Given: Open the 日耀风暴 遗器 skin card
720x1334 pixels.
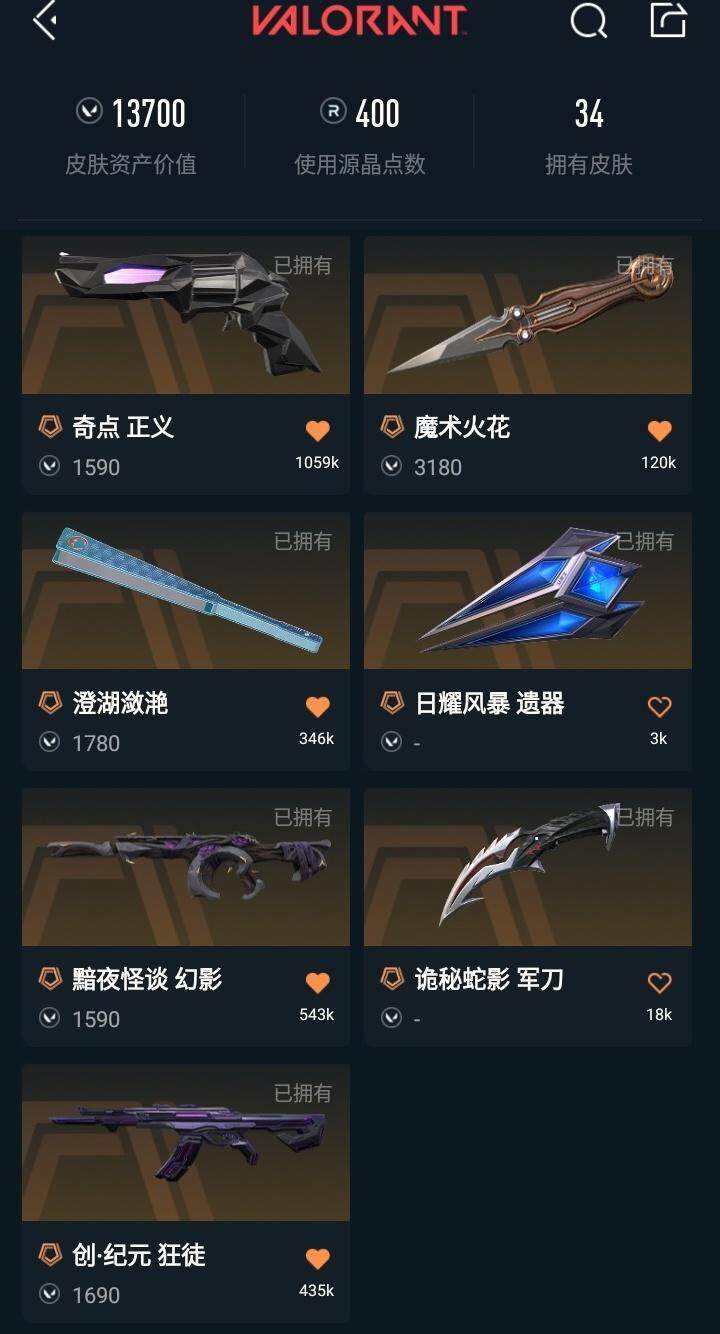Looking at the screenshot, I should [528, 592].
